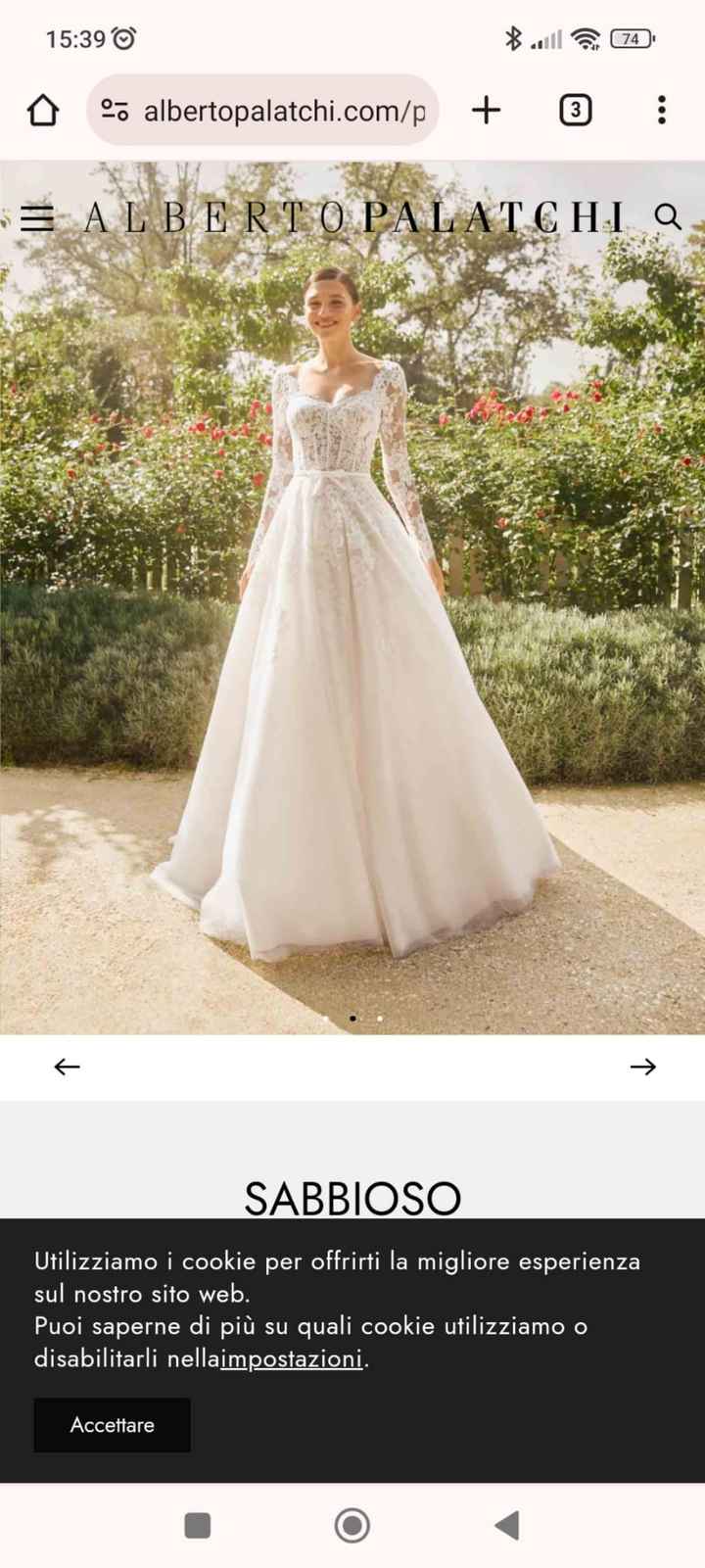
Task: Tap the system back button
Action: point(506,1525)
